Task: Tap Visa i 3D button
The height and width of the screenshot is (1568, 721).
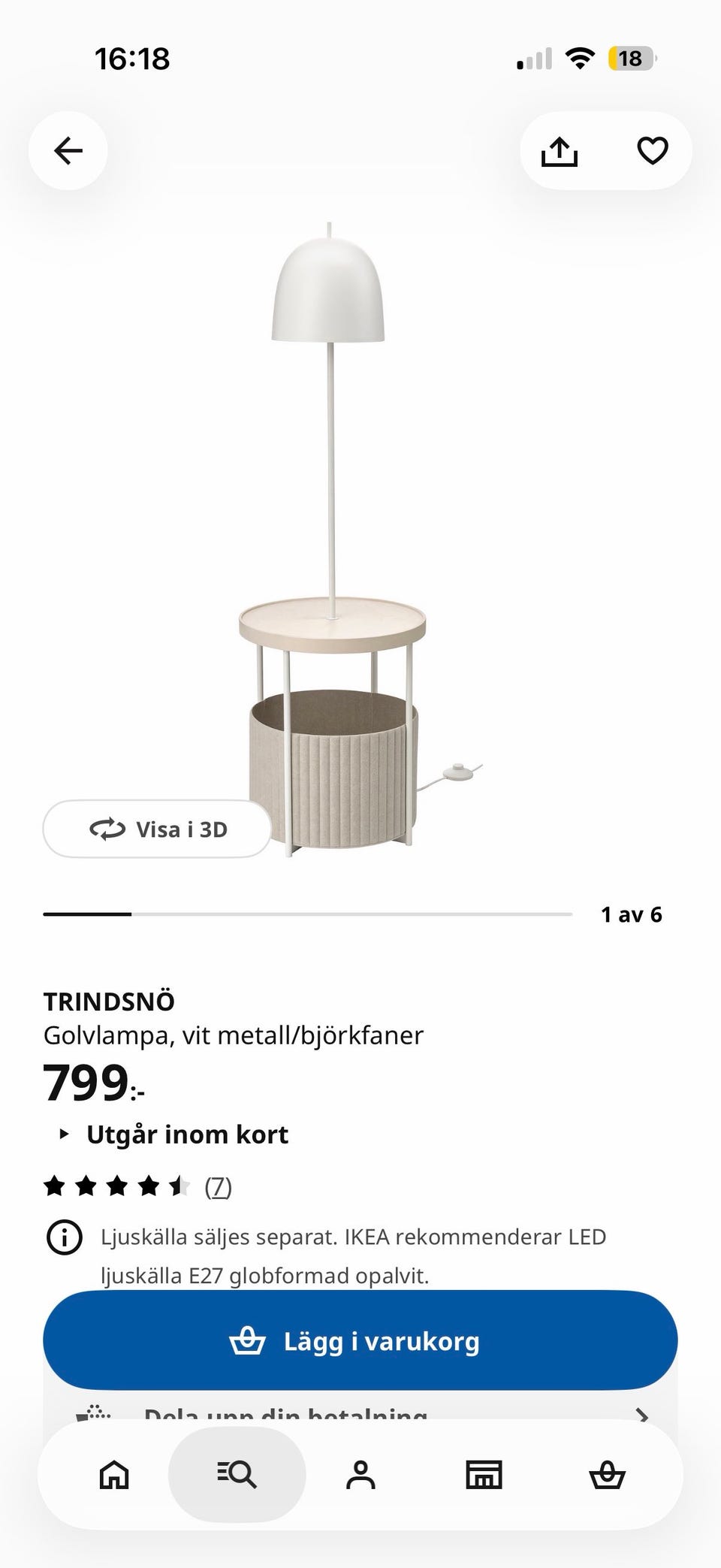Action: click(x=157, y=829)
